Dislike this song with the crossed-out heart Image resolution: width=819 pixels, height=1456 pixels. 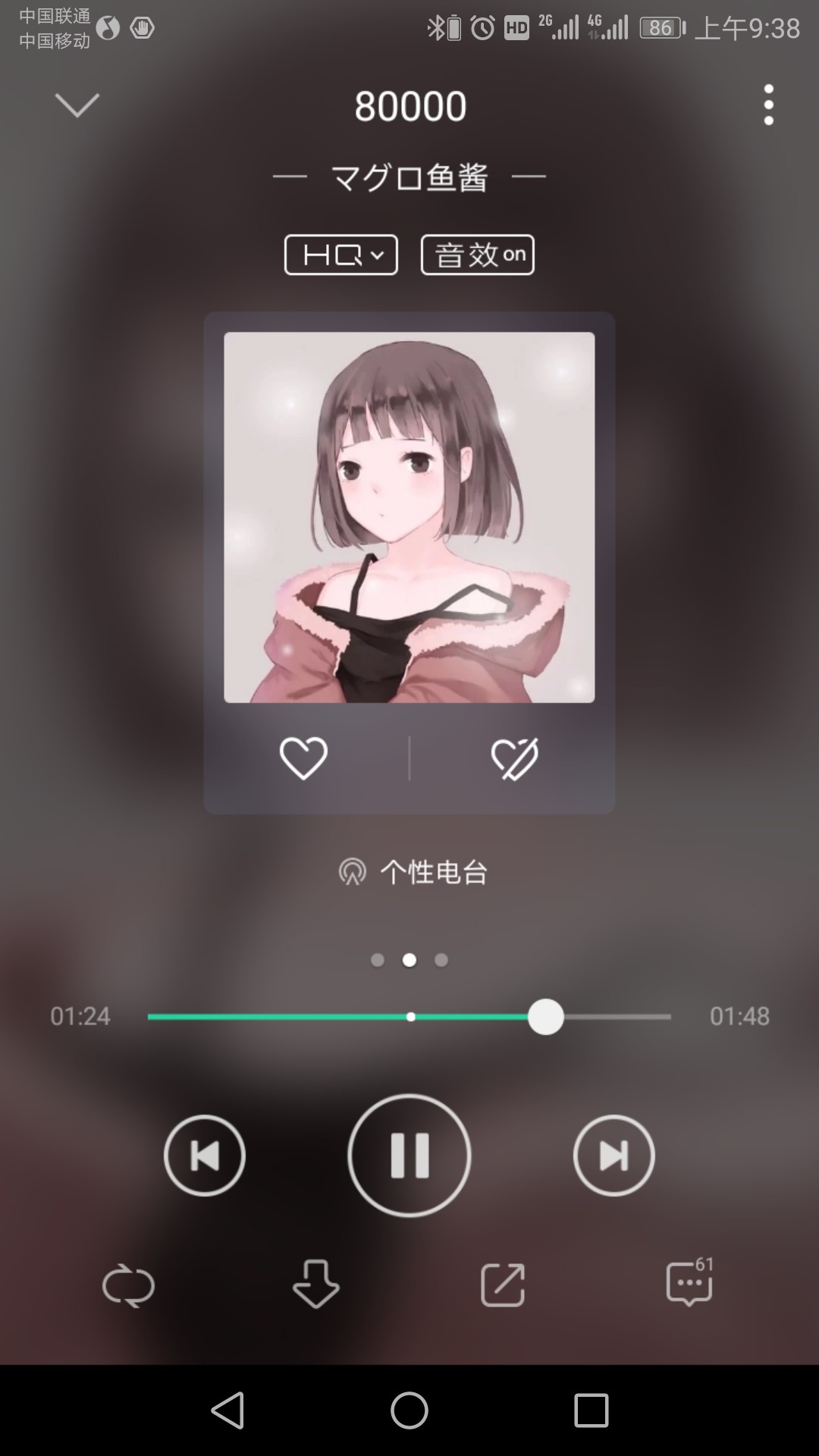point(515,758)
